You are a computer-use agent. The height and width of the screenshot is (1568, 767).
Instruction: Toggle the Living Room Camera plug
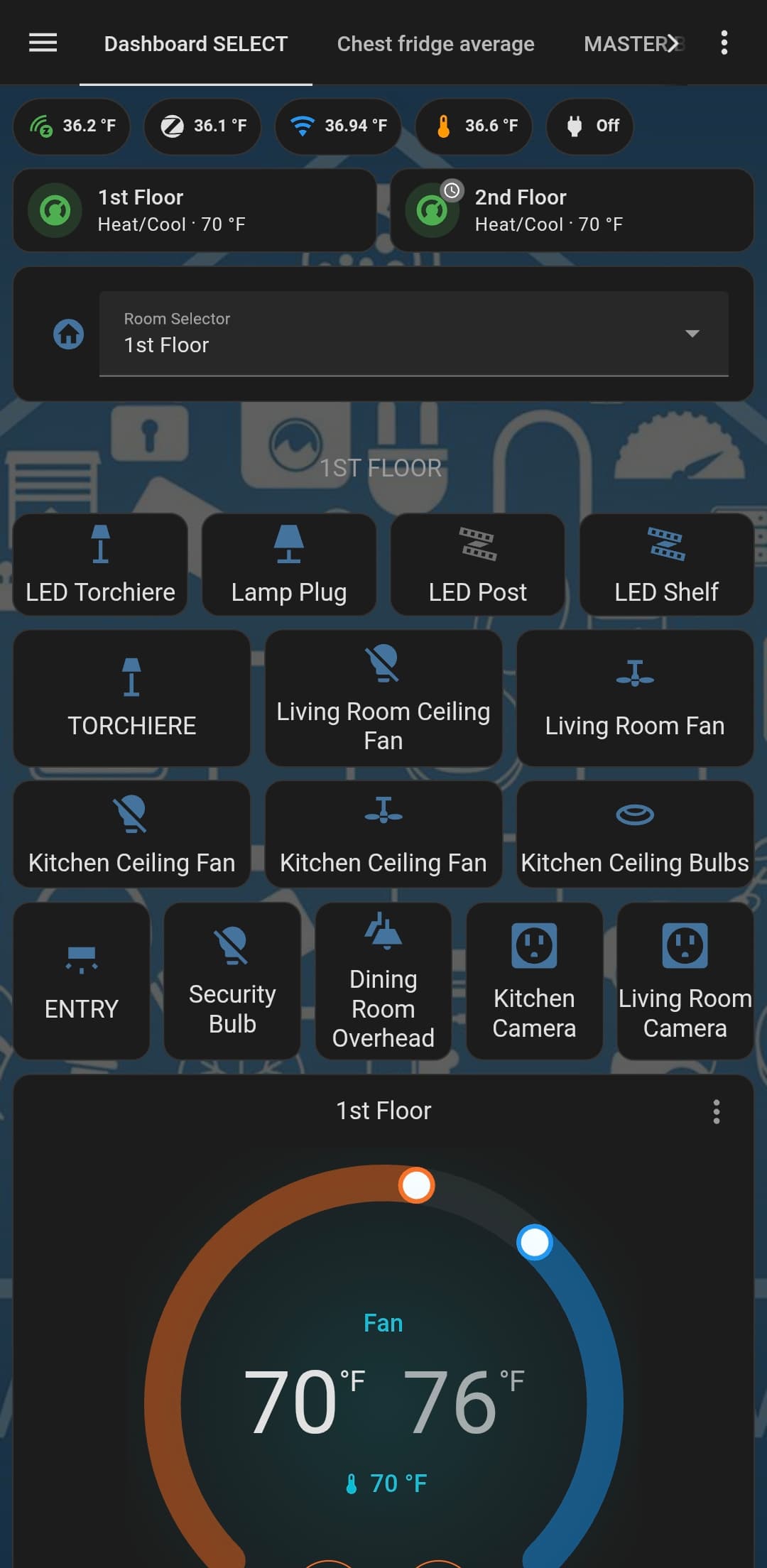(x=685, y=981)
